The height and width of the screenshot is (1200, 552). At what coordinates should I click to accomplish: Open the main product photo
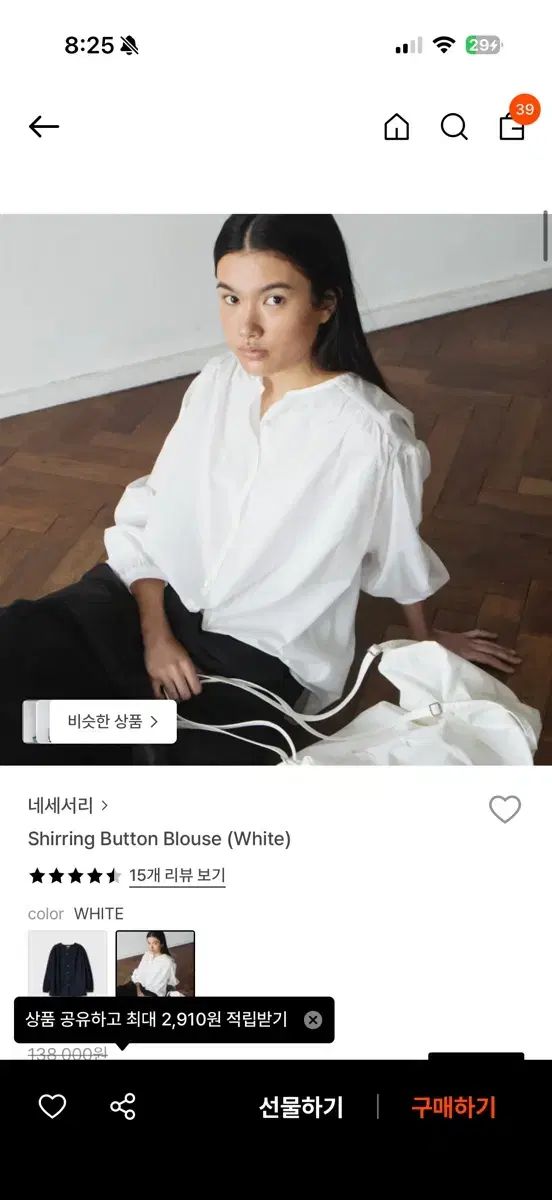coord(276,490)
